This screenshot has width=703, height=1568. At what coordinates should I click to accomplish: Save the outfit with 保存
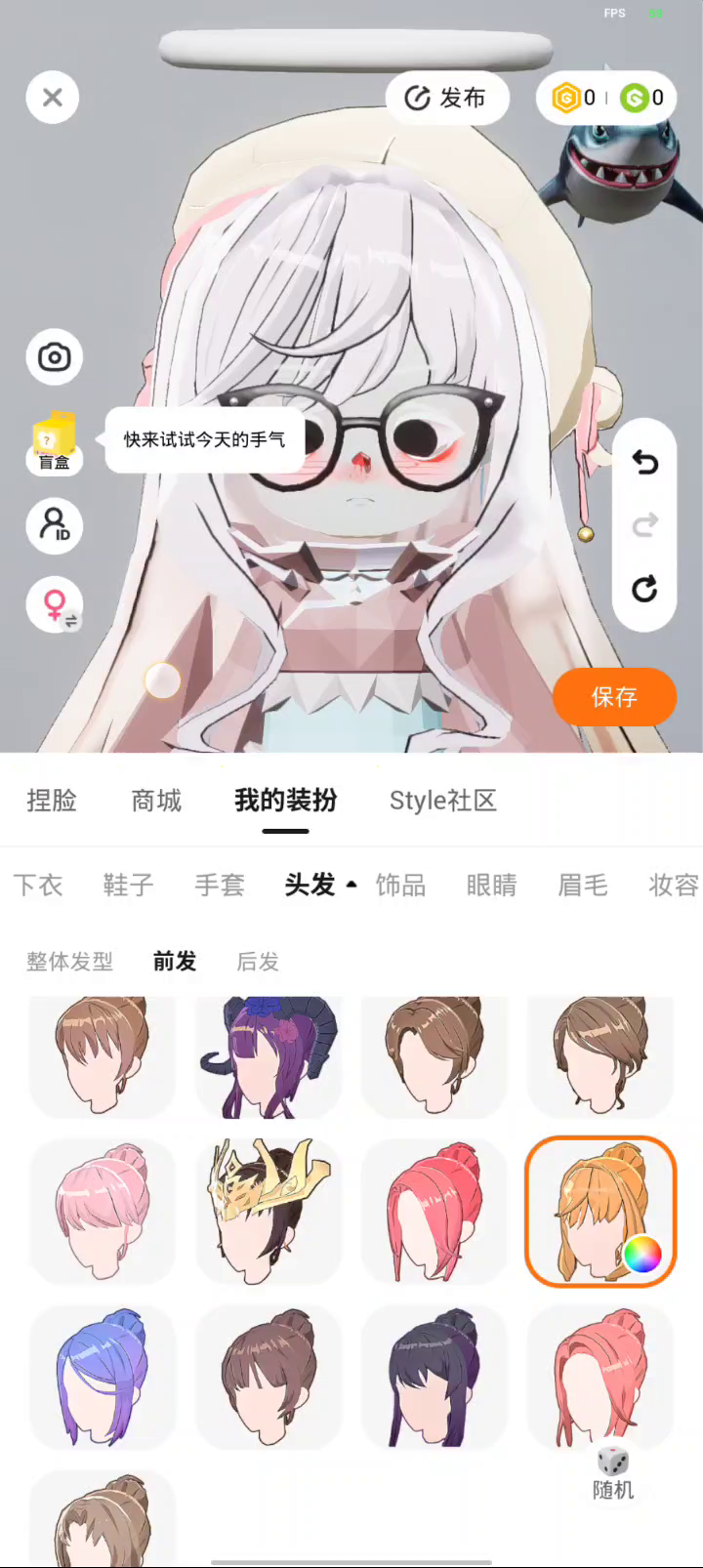[x=614, y=696]
